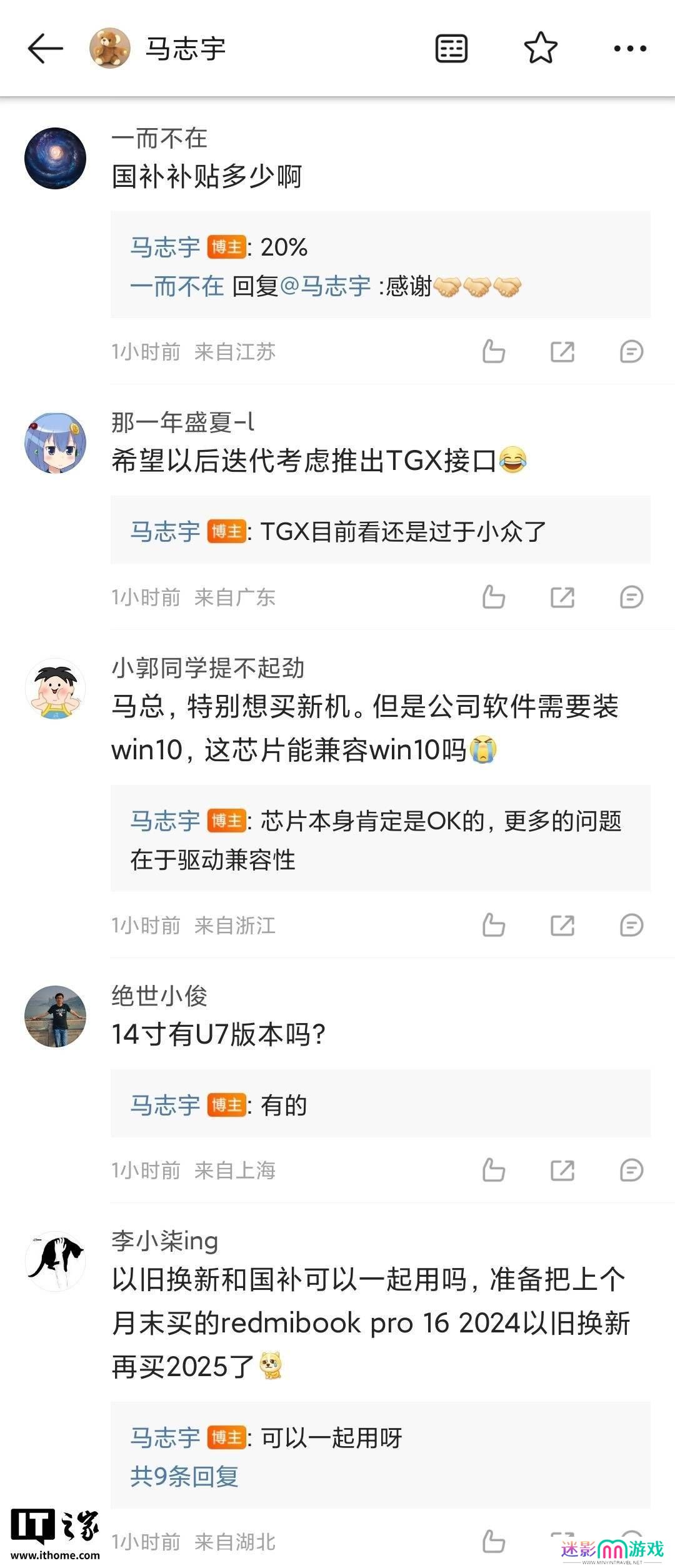Reply to 一而不在's comment
This screenshot has width=675, height=1568.
coord(631,351)
